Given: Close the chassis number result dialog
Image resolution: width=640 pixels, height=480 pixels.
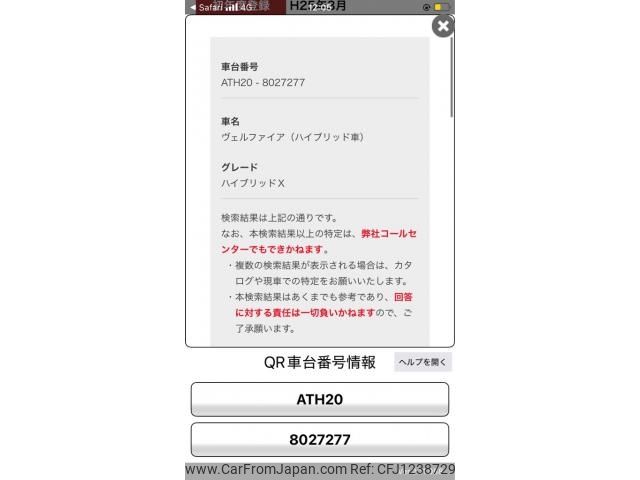Looking at the screenshot, I should point(443,26).
